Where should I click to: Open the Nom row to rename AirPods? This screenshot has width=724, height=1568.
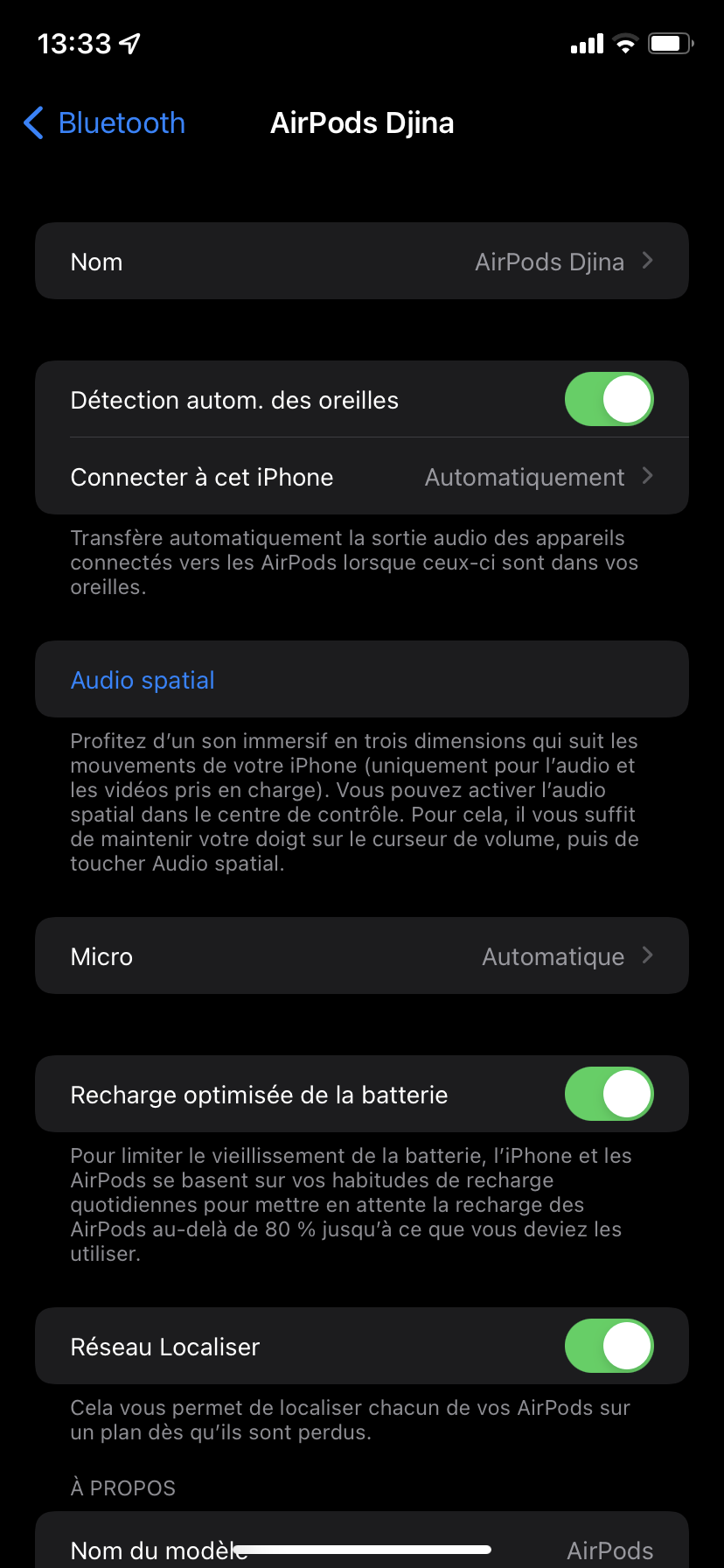tap(362, 262)
